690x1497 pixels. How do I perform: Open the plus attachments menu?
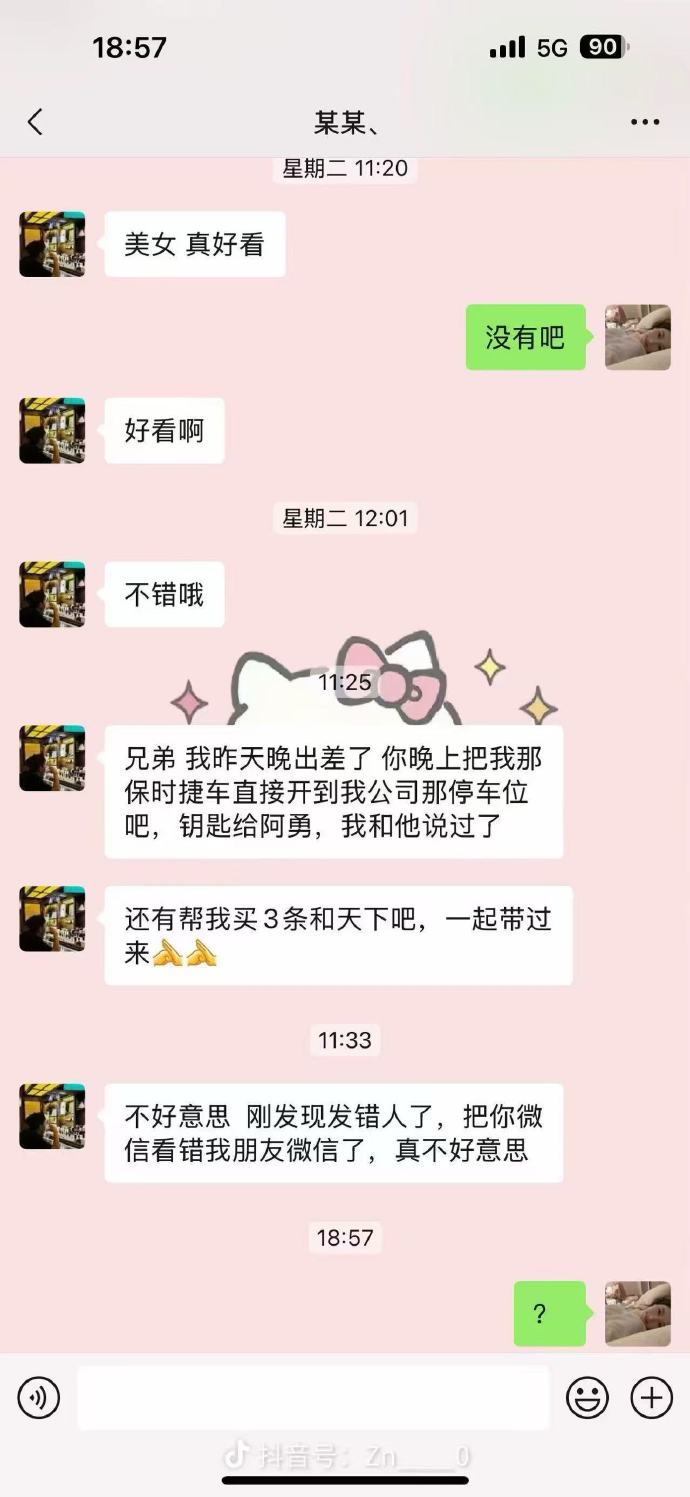point(651,1397)
